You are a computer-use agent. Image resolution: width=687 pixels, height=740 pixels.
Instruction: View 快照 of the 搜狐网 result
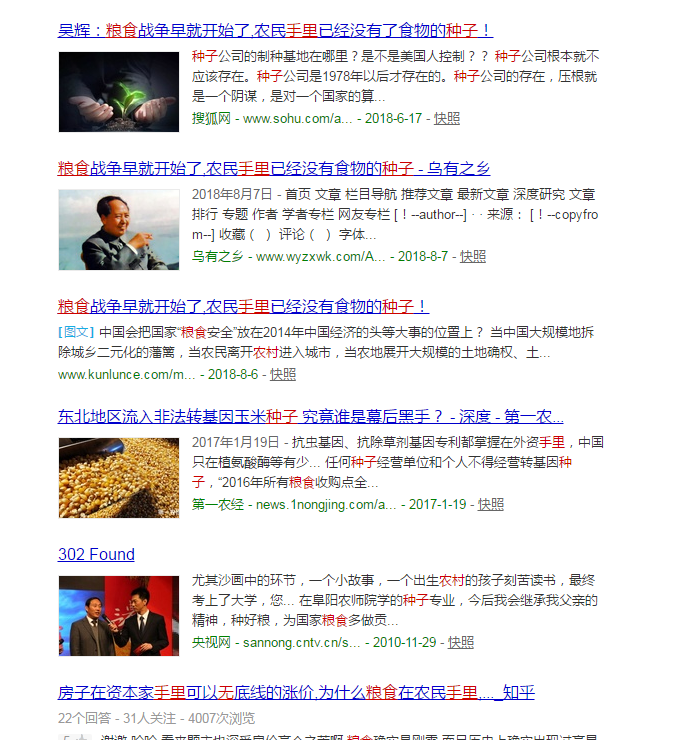(447, 118)
